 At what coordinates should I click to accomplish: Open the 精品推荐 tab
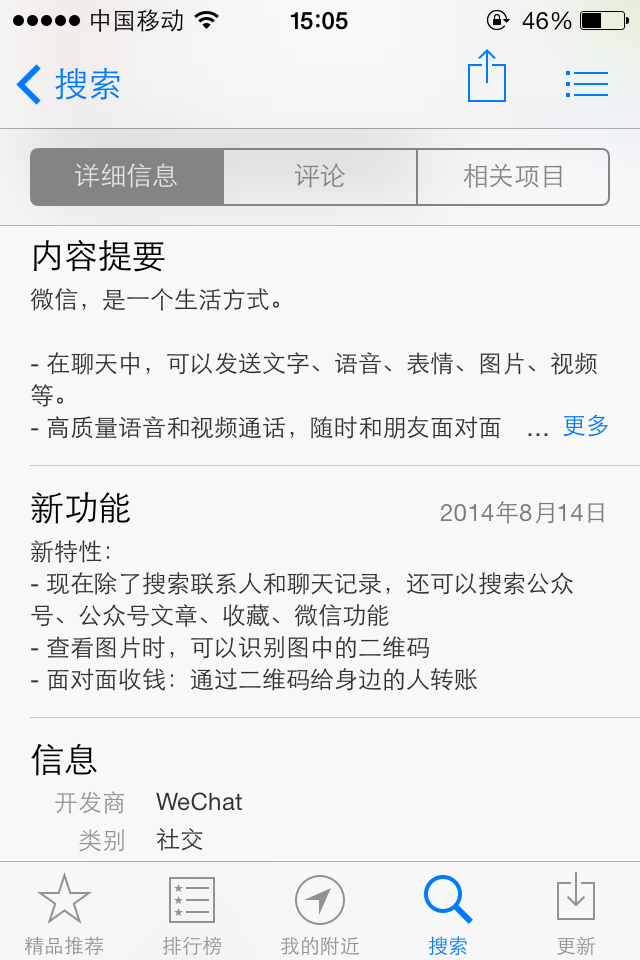pyautogui.click(x=64, y=912)
